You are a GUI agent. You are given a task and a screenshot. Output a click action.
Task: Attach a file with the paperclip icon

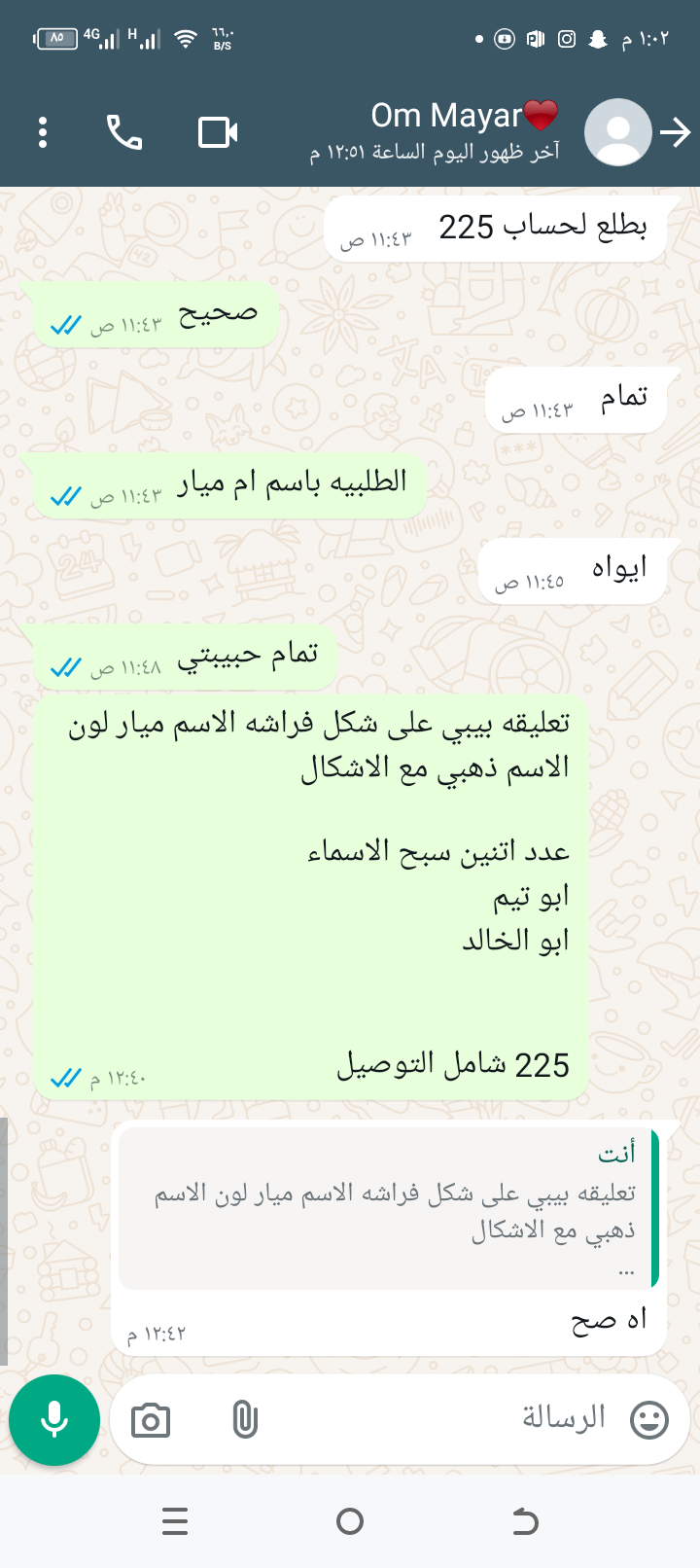click(245, 1420)
